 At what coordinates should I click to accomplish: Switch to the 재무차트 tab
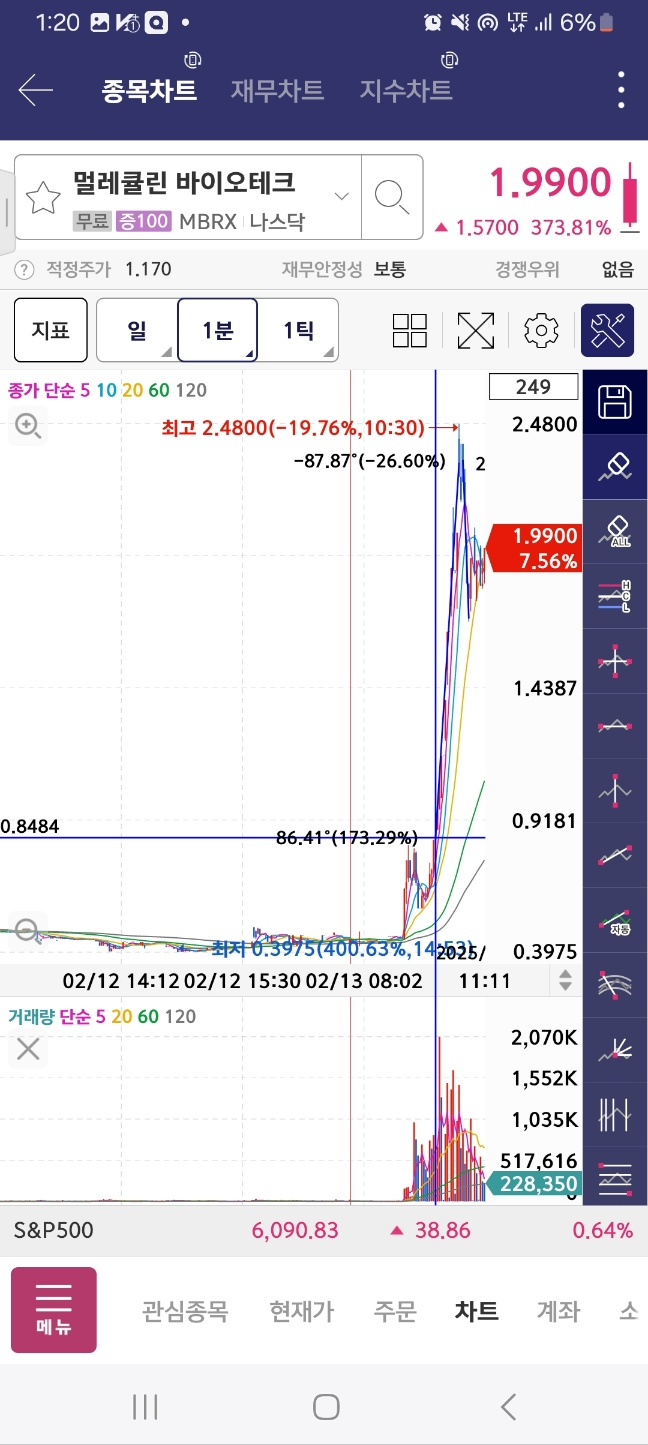coord(277,90)
